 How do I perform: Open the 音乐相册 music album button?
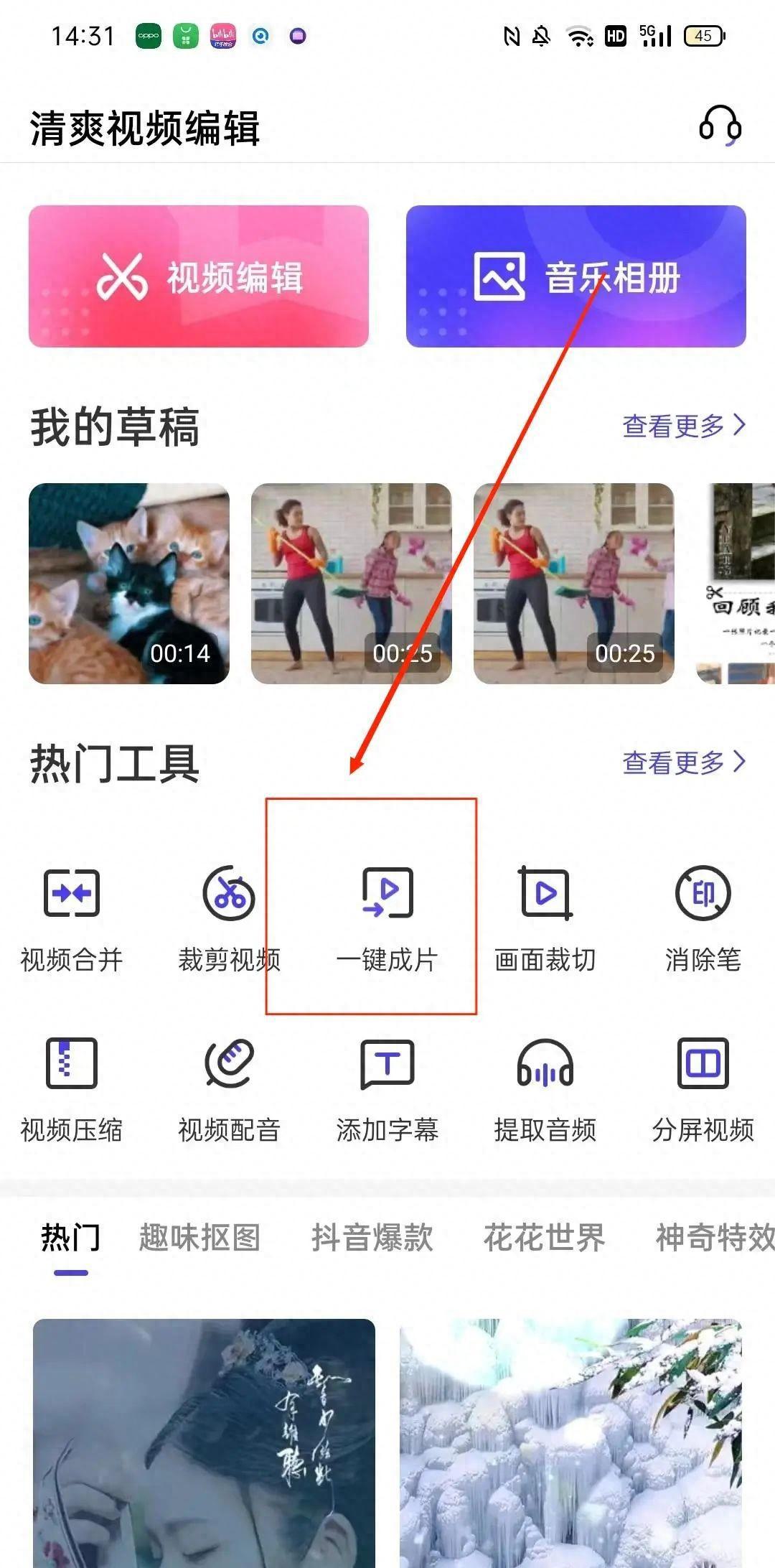pos(576,276)
